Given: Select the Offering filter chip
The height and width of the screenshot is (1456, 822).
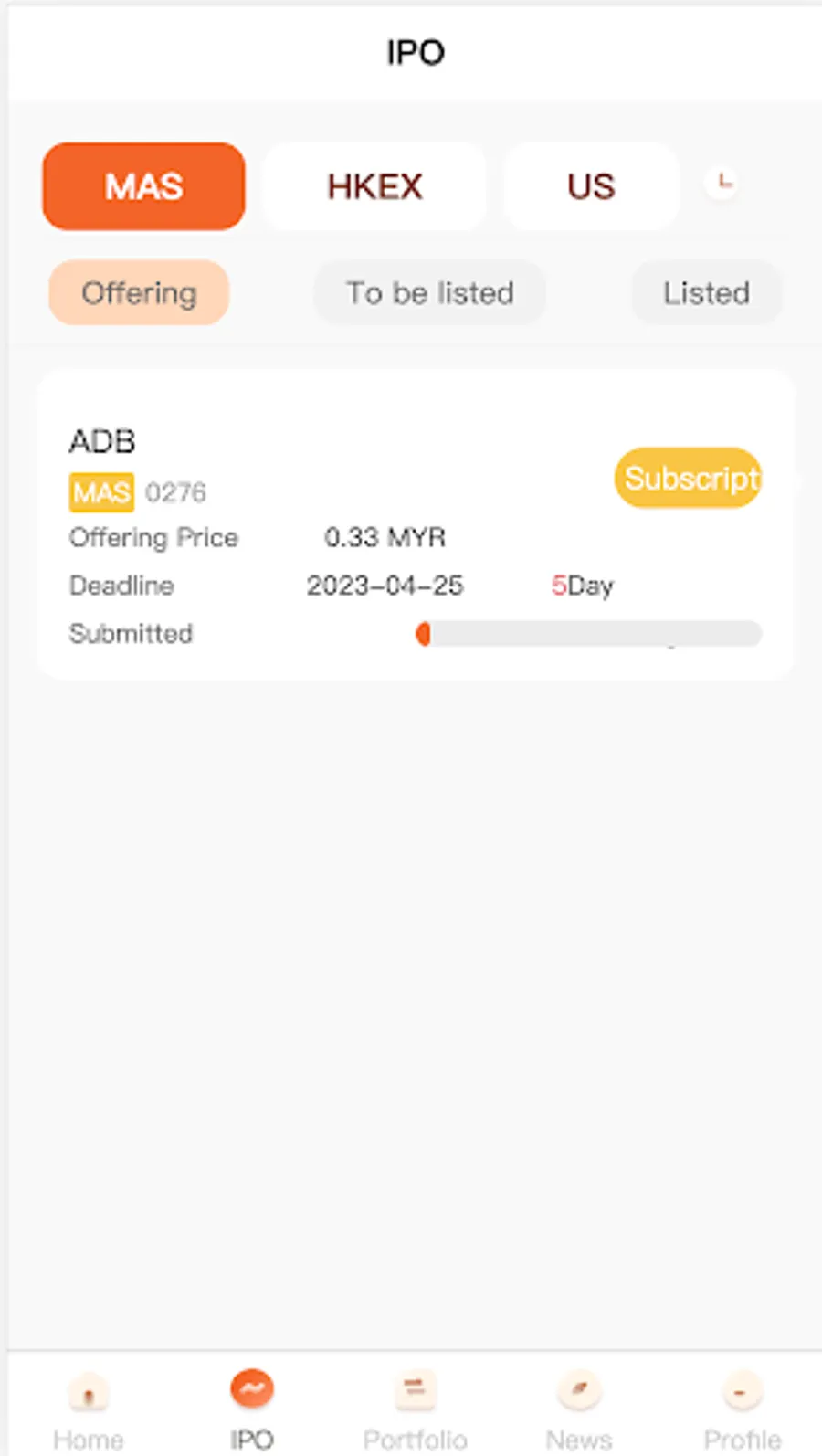Looking at the screenshot, I should pos(139,292).
